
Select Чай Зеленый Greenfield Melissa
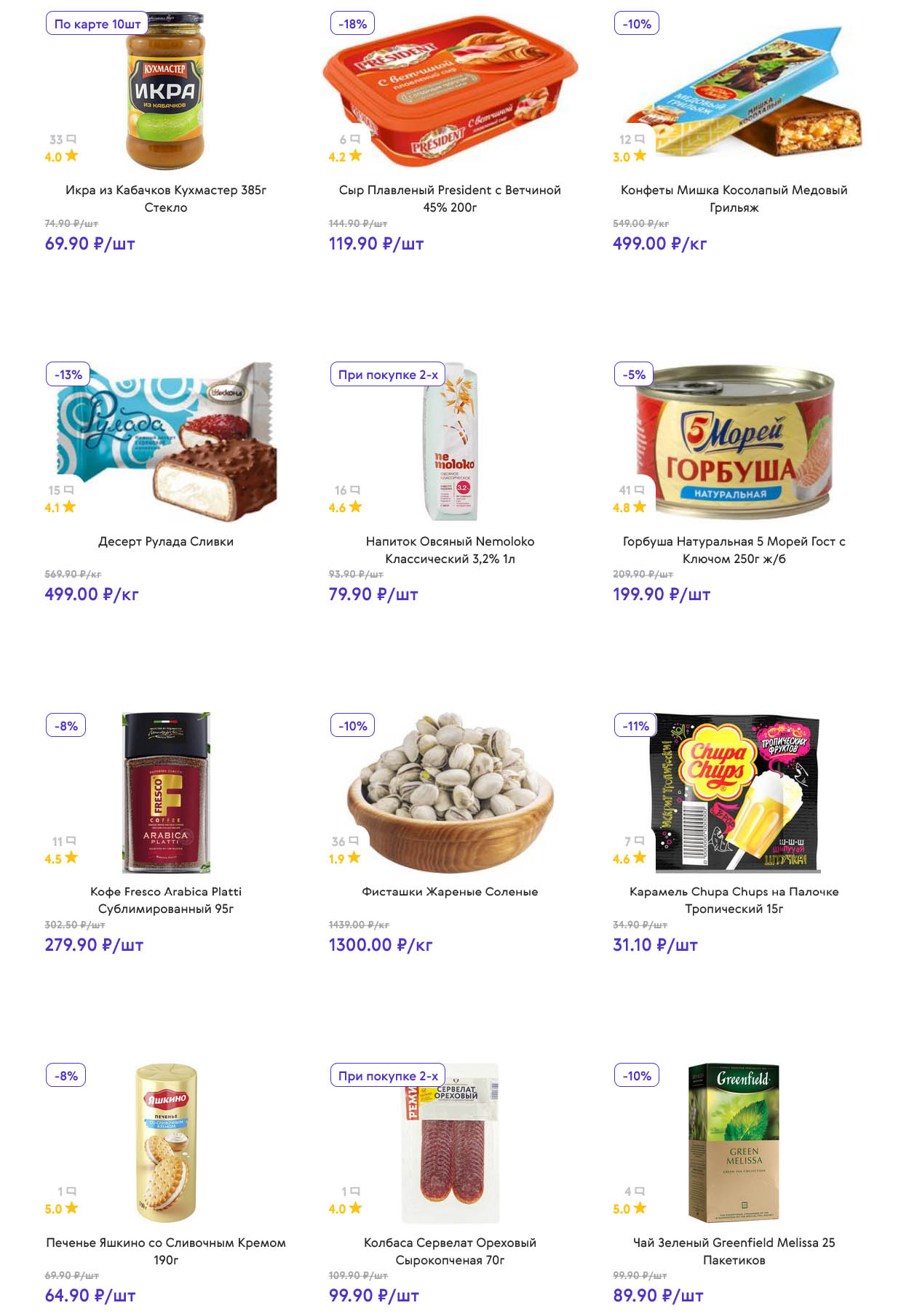(734, 1251)
